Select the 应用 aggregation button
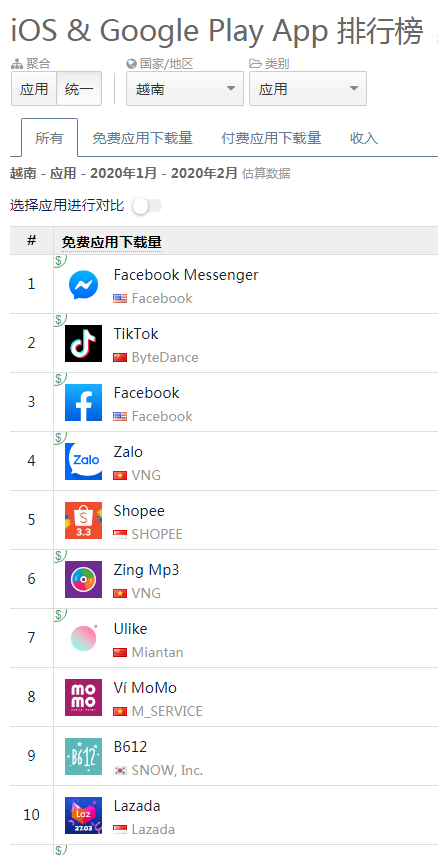This screenshot has width=438, height=855. [x=34, y=88]
